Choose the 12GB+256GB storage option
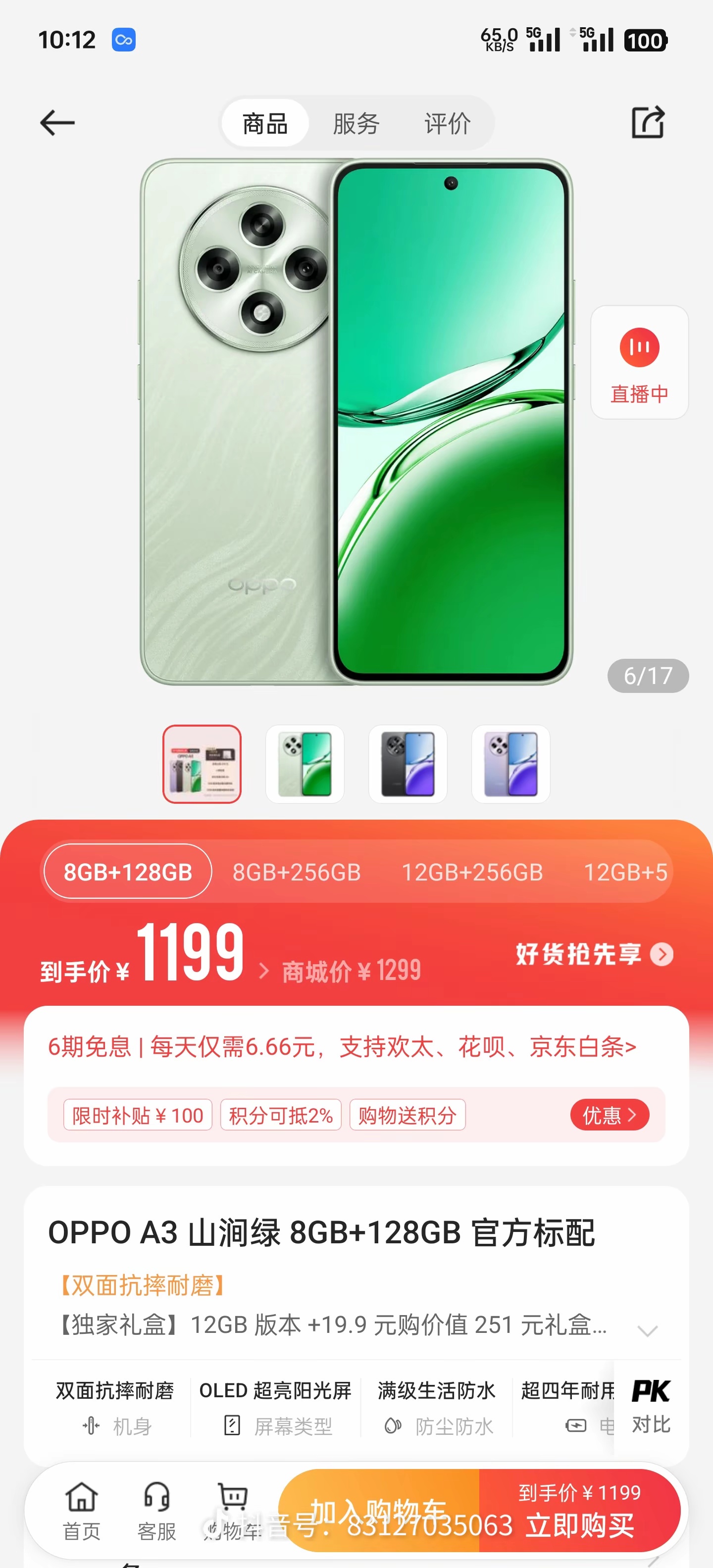This screenshot has height=1568, width=713. coord(472,872)
